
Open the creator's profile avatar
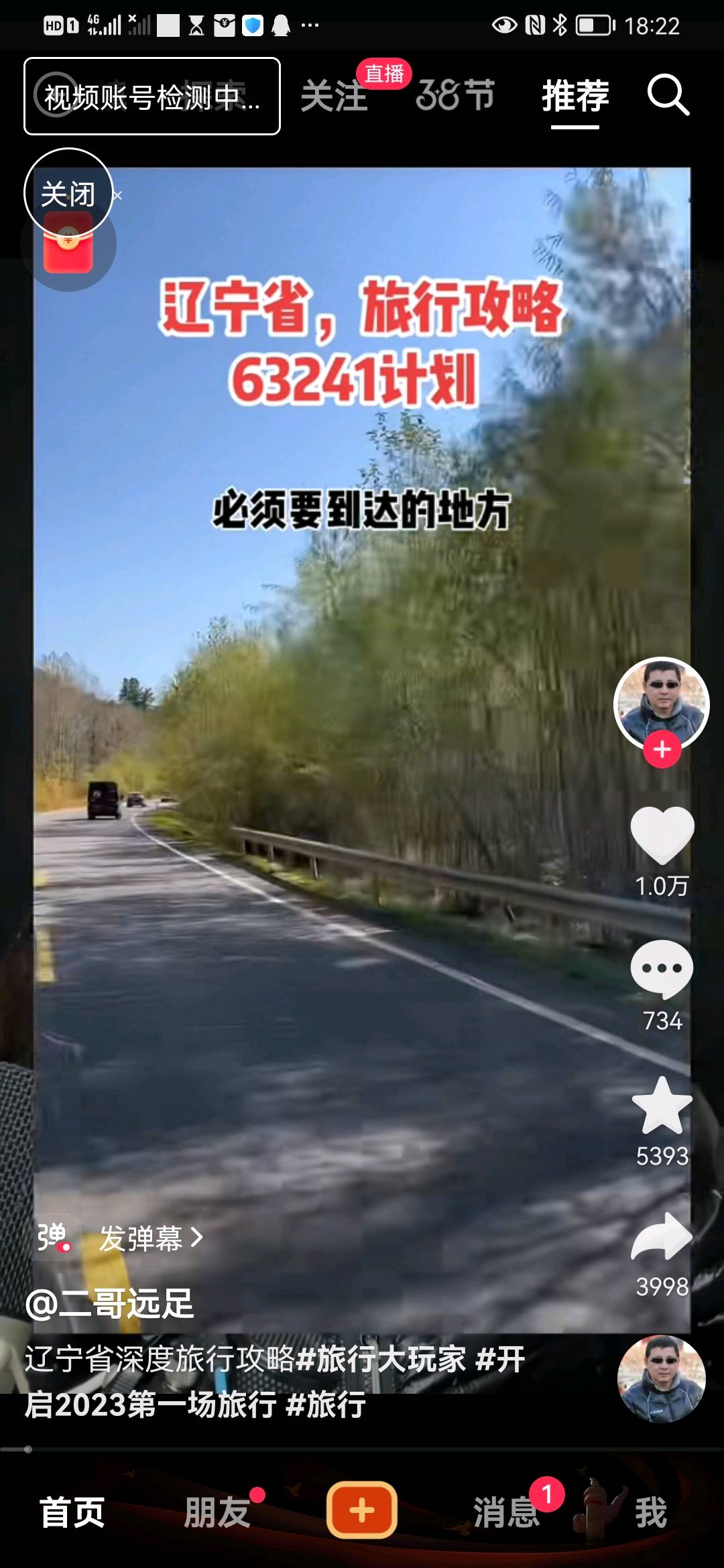pyautogui.click(x=661, y=702)
